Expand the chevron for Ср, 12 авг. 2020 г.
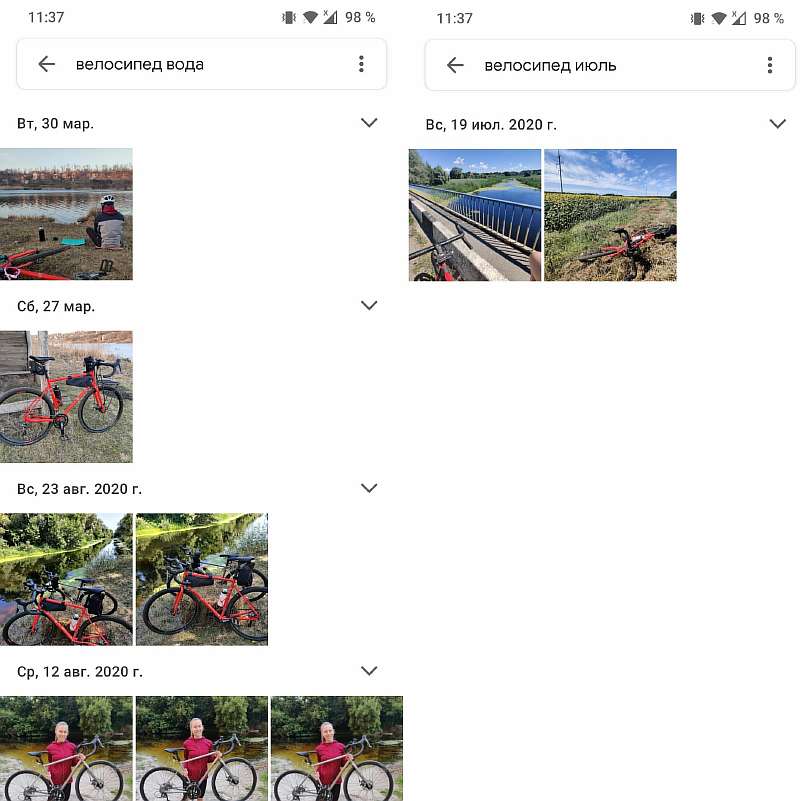Screen dimensions: 800x801 click(x=369, y=670)
